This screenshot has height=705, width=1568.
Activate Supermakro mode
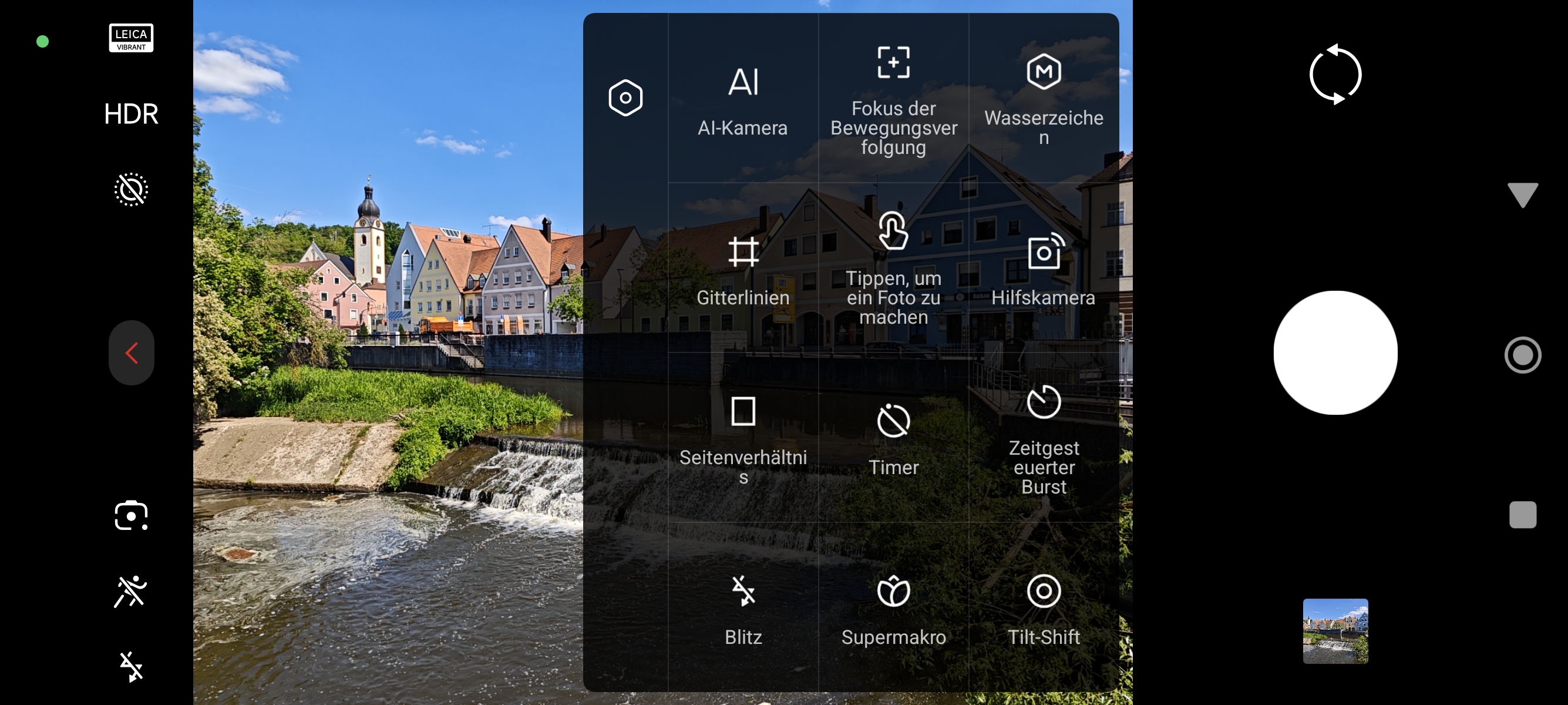click(893, 609)
